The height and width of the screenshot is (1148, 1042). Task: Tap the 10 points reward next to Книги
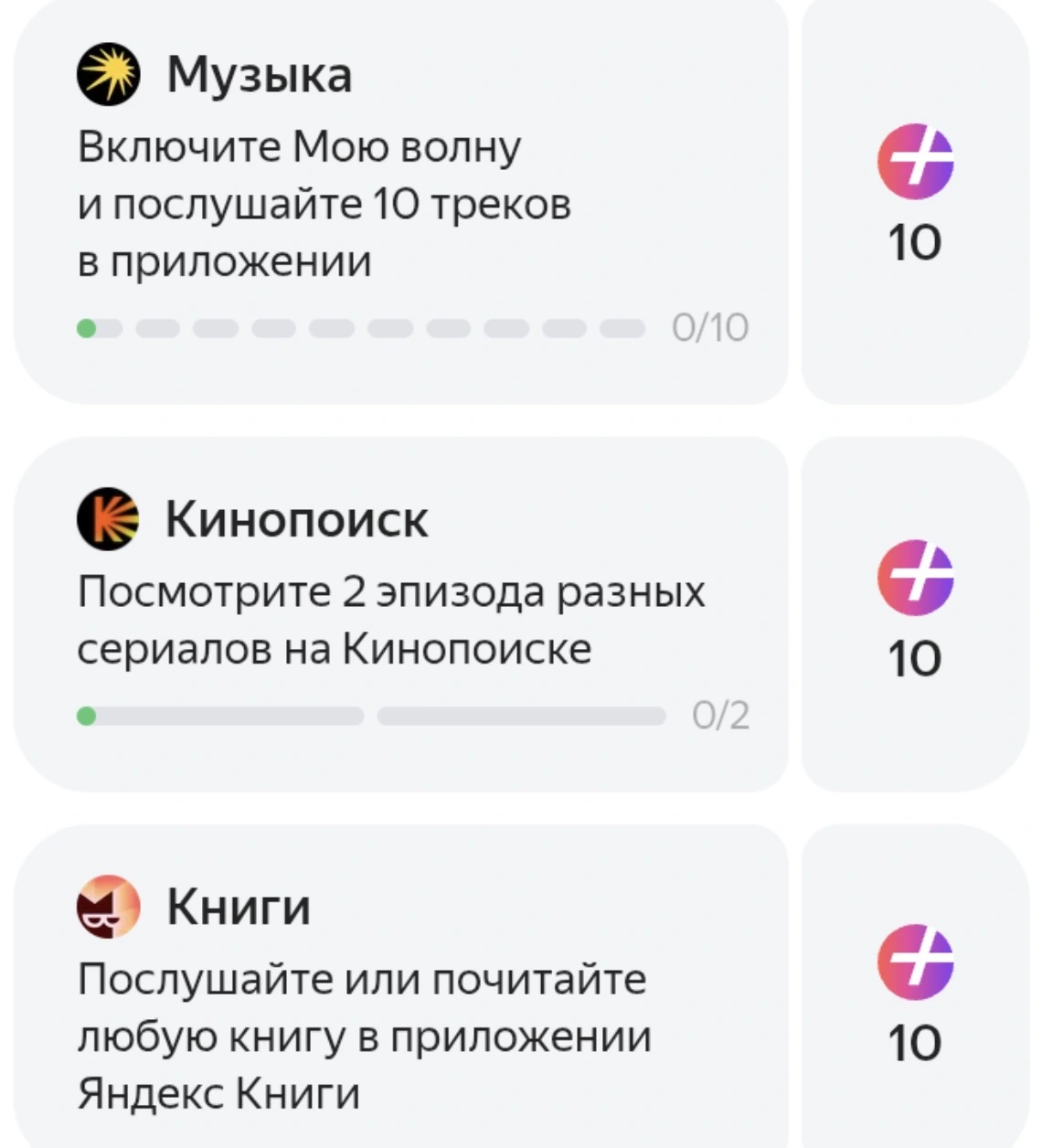tap(915, 986)
